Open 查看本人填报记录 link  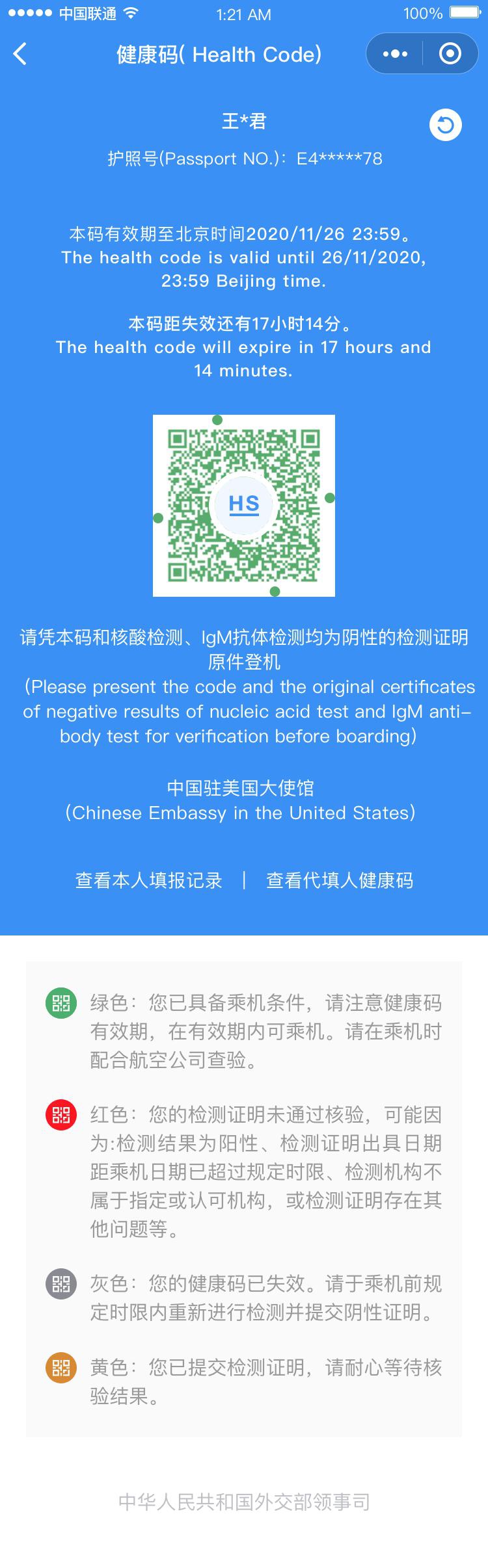pyautogui.click(x=149, y=880)
